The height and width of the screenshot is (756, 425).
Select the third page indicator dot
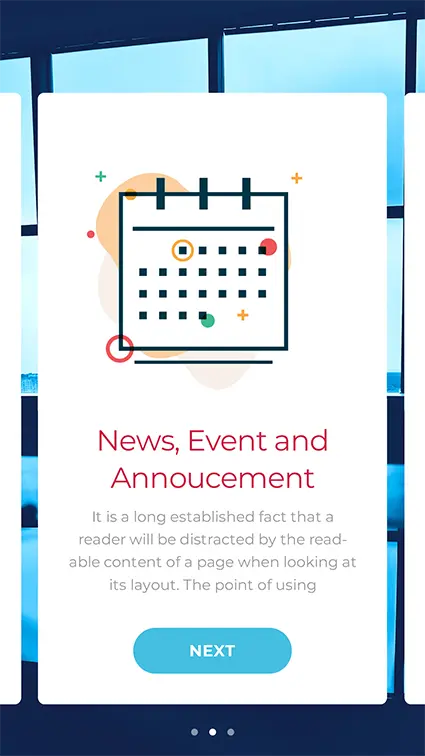tap(231, 732)
